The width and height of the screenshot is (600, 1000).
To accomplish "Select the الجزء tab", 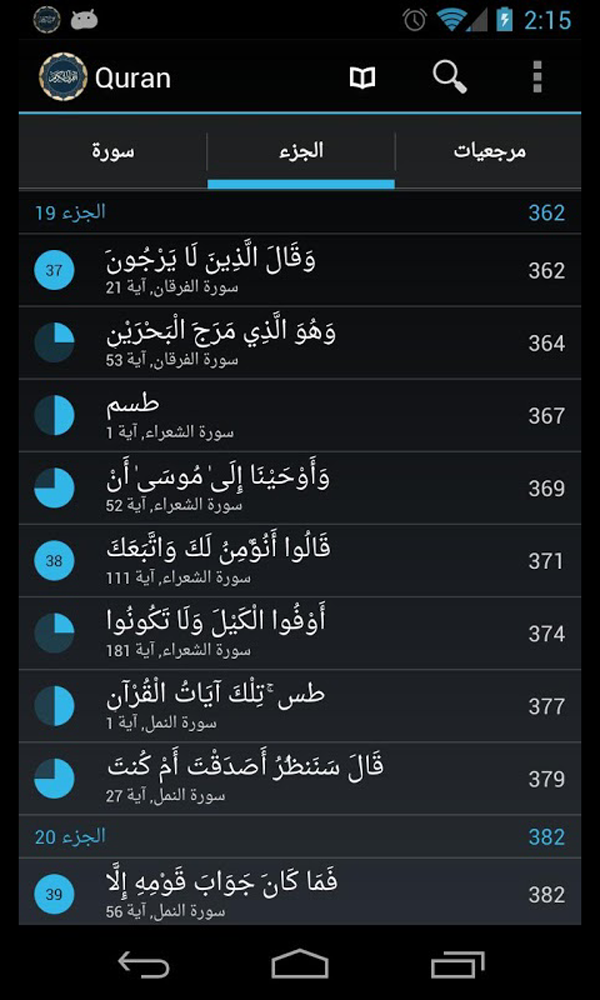I will click(x=301, y=152).
